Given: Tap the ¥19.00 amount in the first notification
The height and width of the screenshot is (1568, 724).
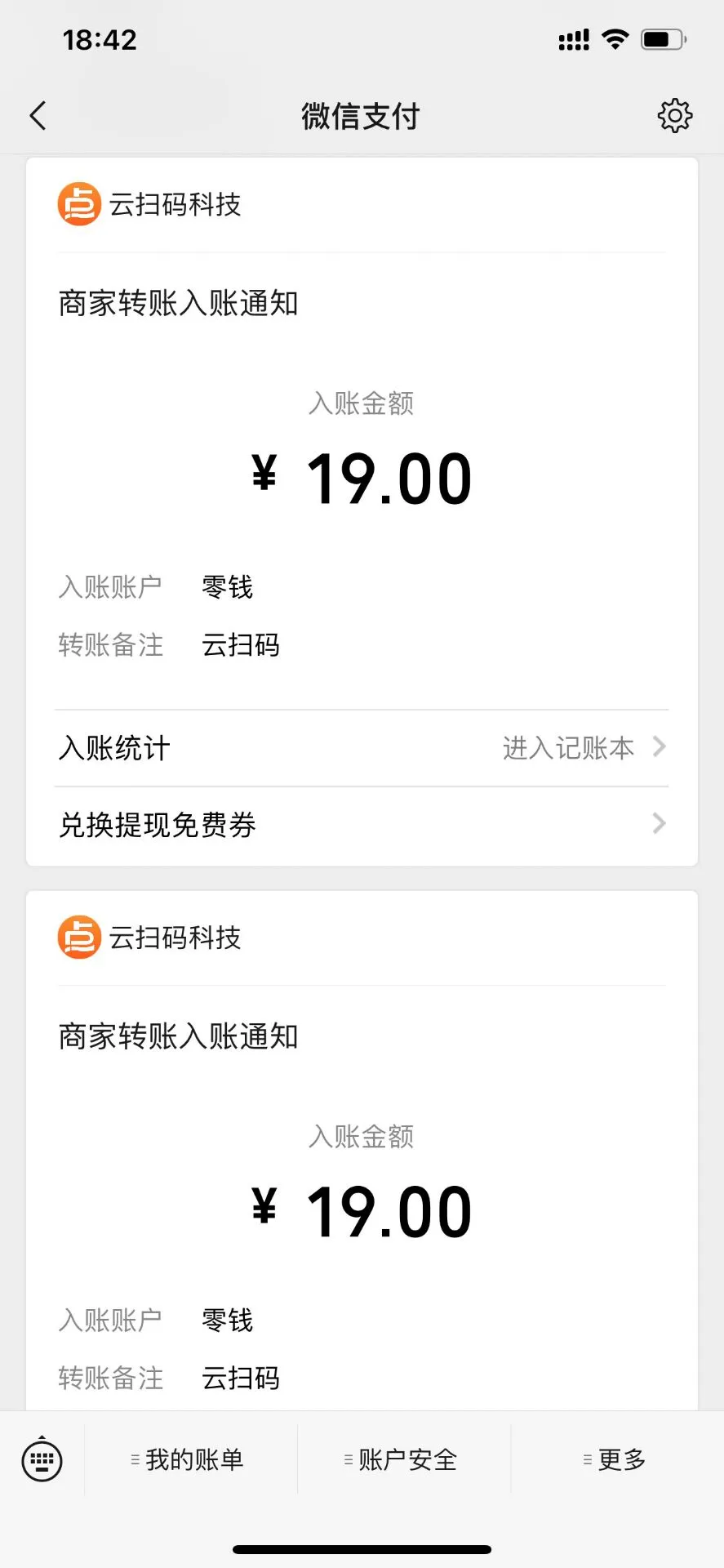Looking at the screenshot, I should tap(362, 478).
